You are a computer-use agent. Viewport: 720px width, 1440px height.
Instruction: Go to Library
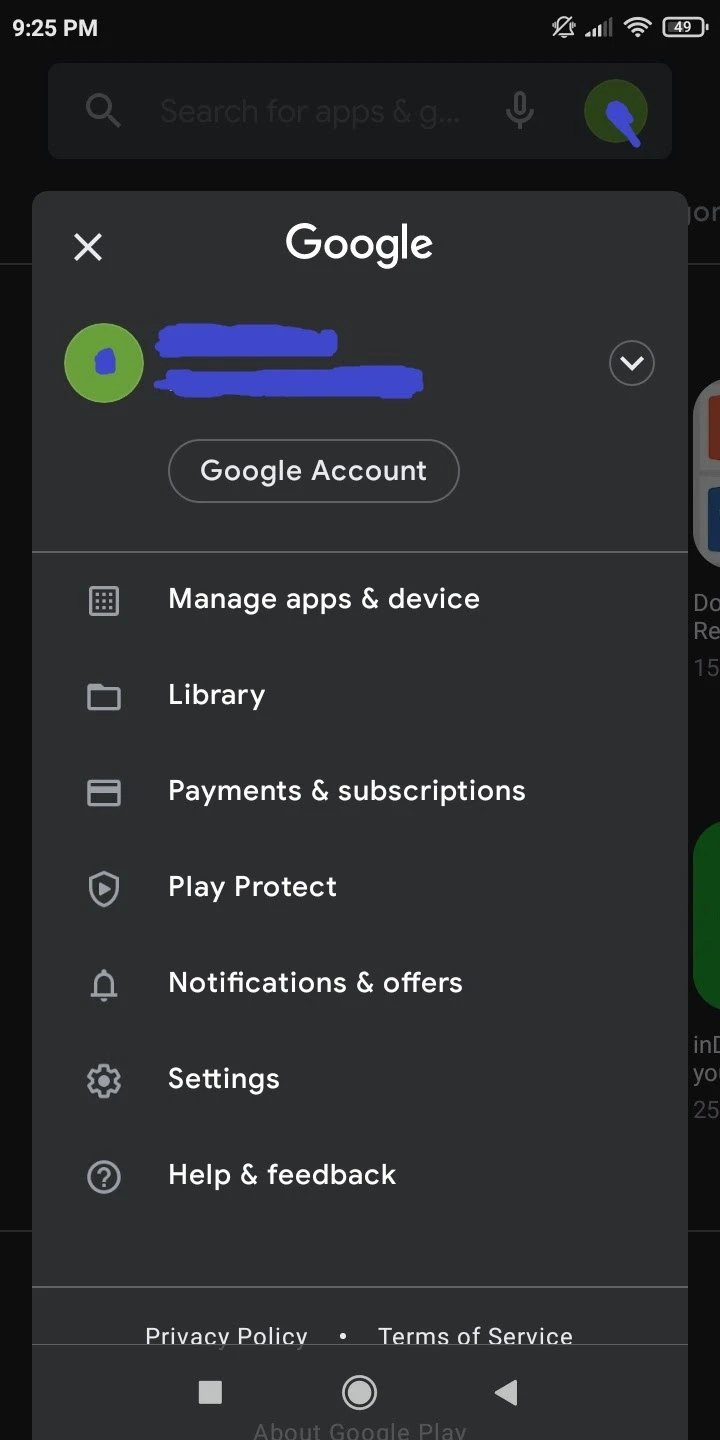pyautogui.click(x=360, y=696)
